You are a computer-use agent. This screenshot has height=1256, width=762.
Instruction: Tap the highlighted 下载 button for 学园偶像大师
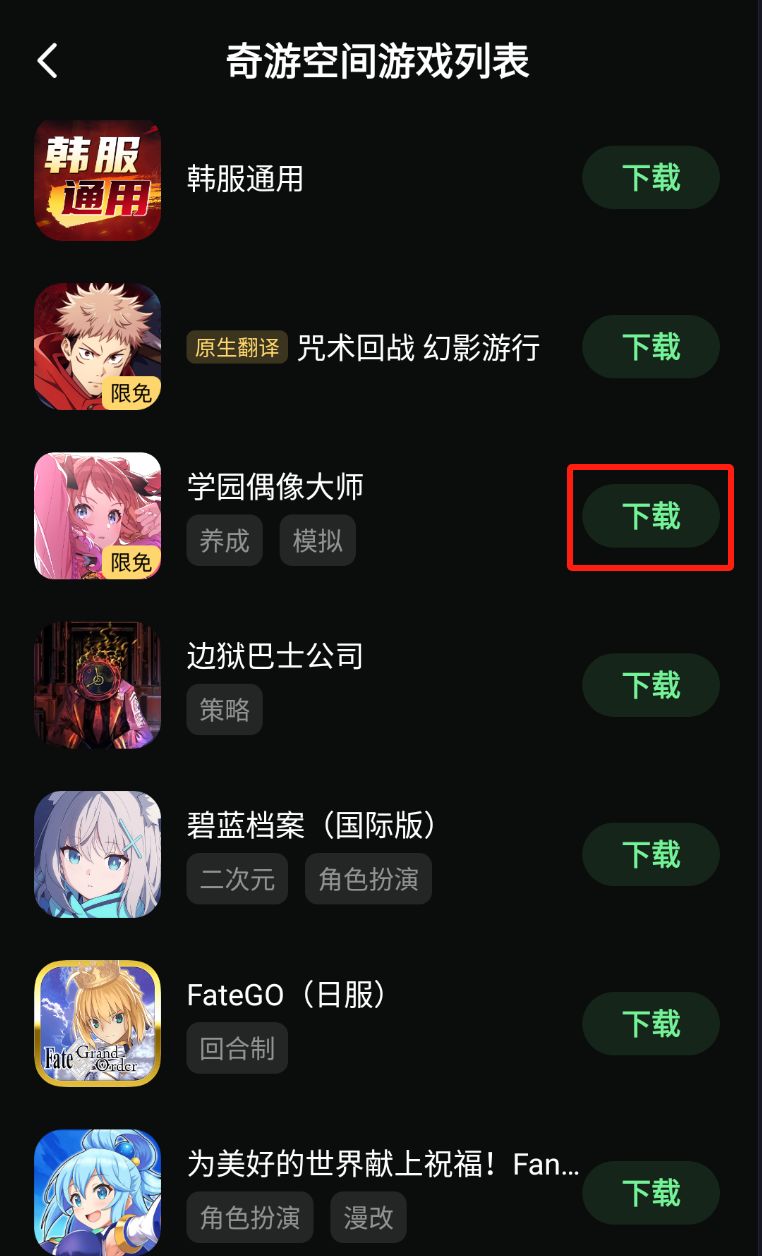click(x=650, y=516)
